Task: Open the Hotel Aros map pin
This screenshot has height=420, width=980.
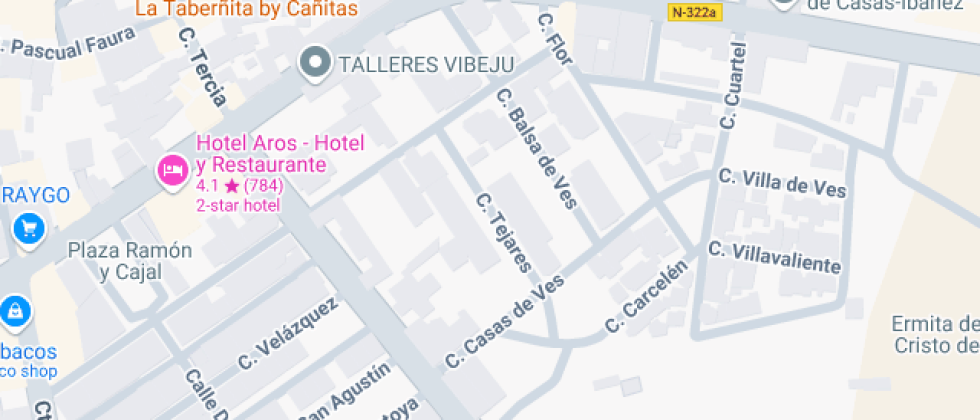Action: click(172, 172)
